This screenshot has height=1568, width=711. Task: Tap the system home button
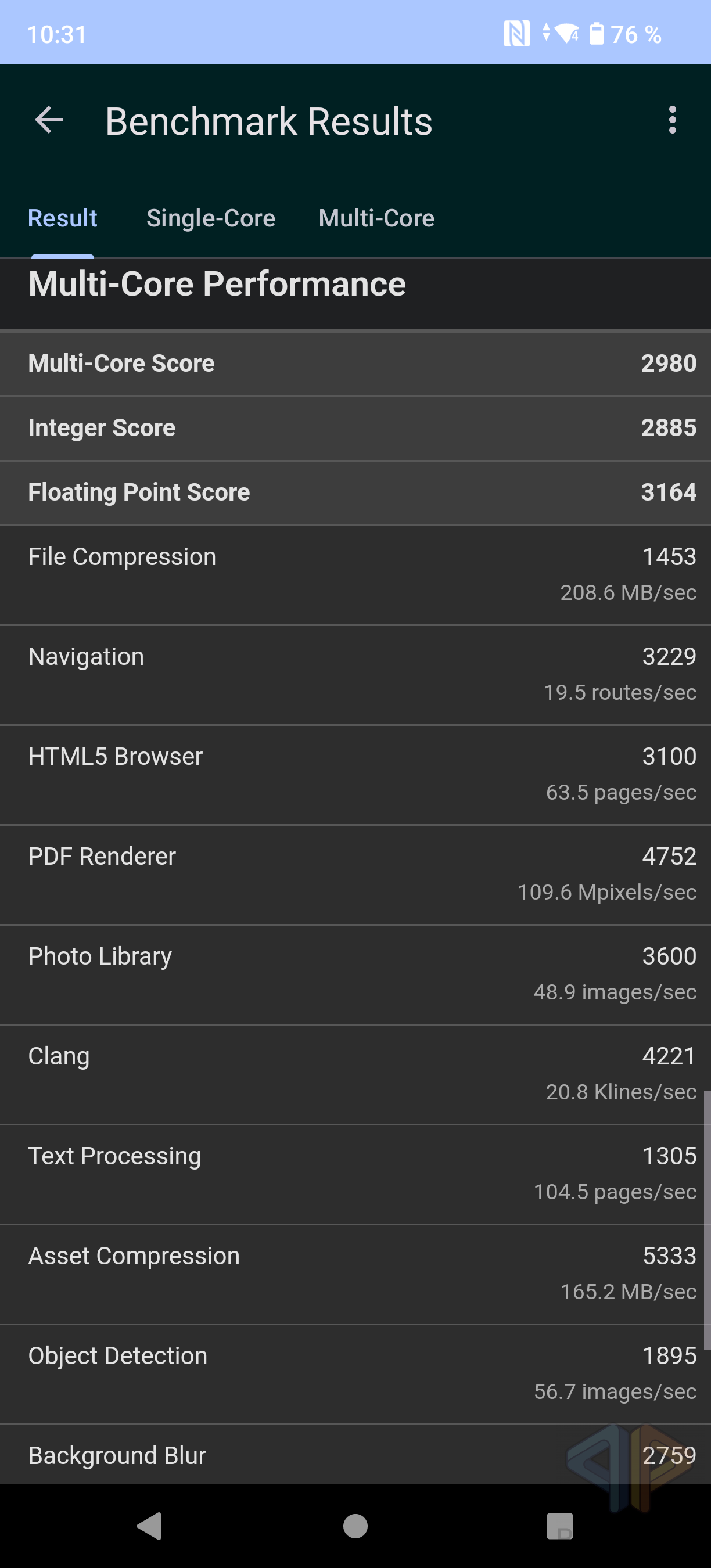click(355, 1526)
